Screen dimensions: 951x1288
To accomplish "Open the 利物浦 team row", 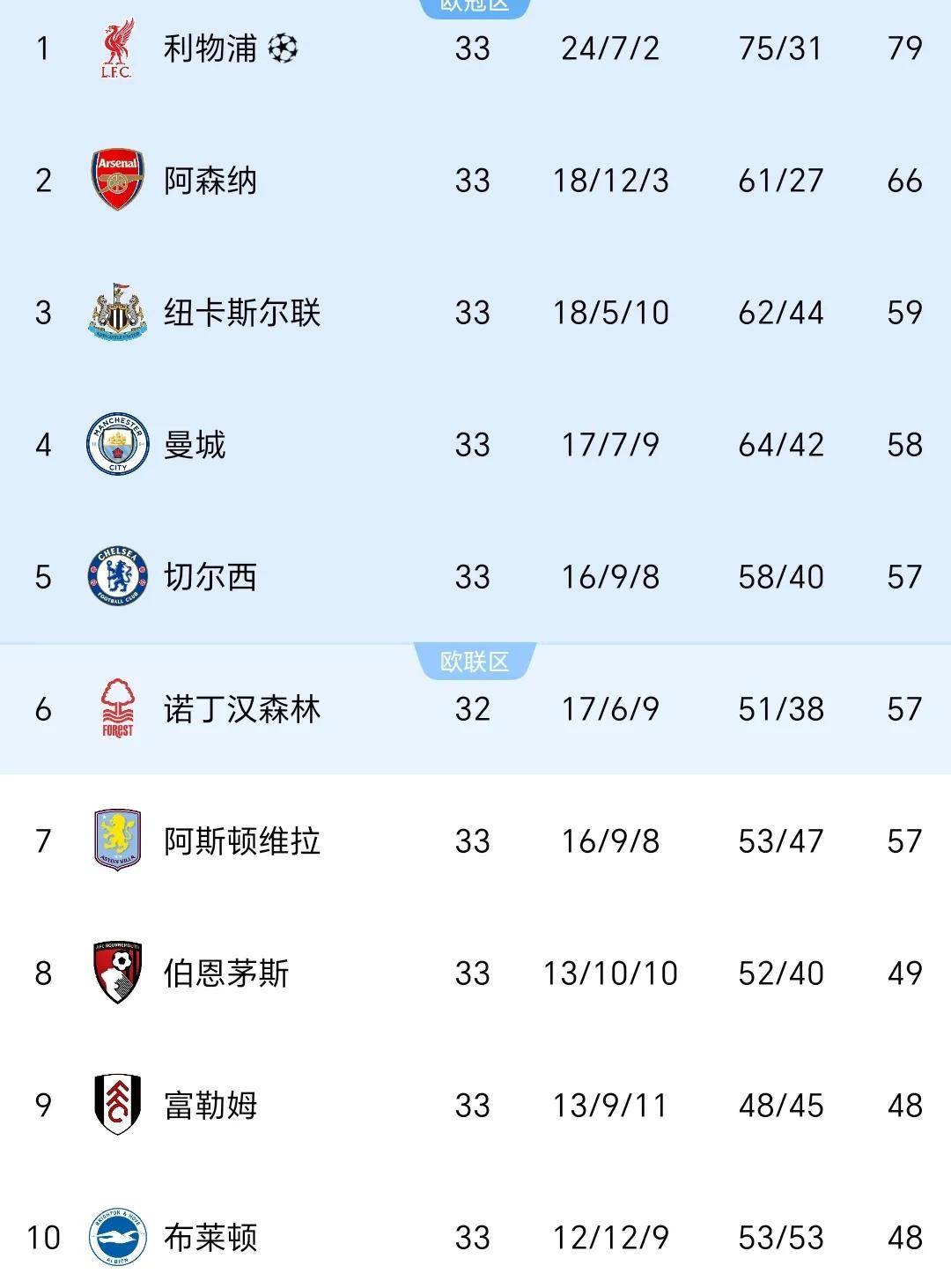I will (x=210, y=48).
